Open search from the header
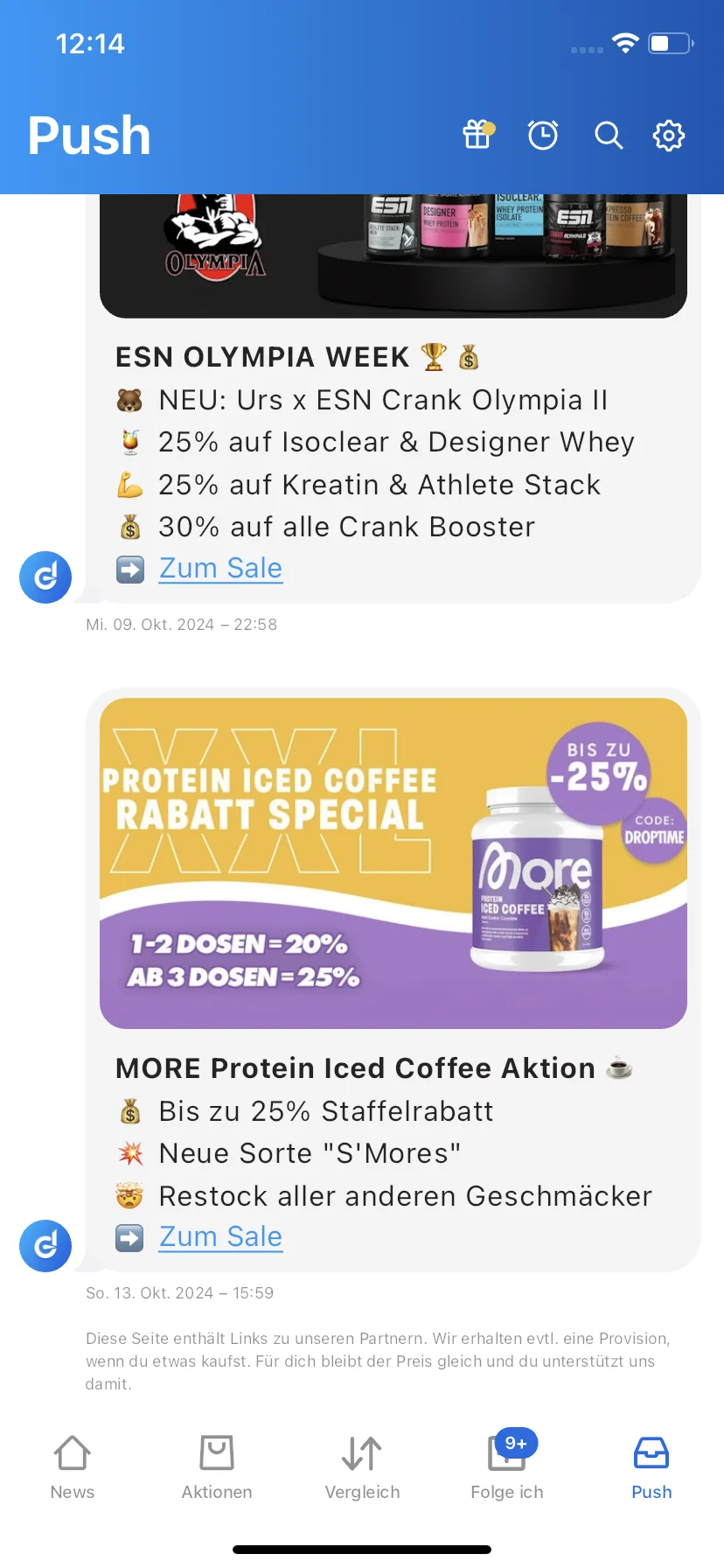 tap(609, 136)
